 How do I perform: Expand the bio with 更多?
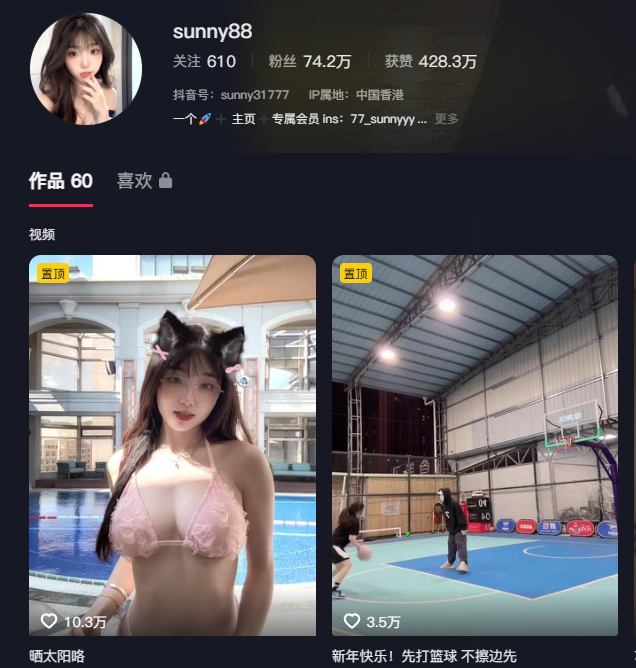click(x=447, y=119)
